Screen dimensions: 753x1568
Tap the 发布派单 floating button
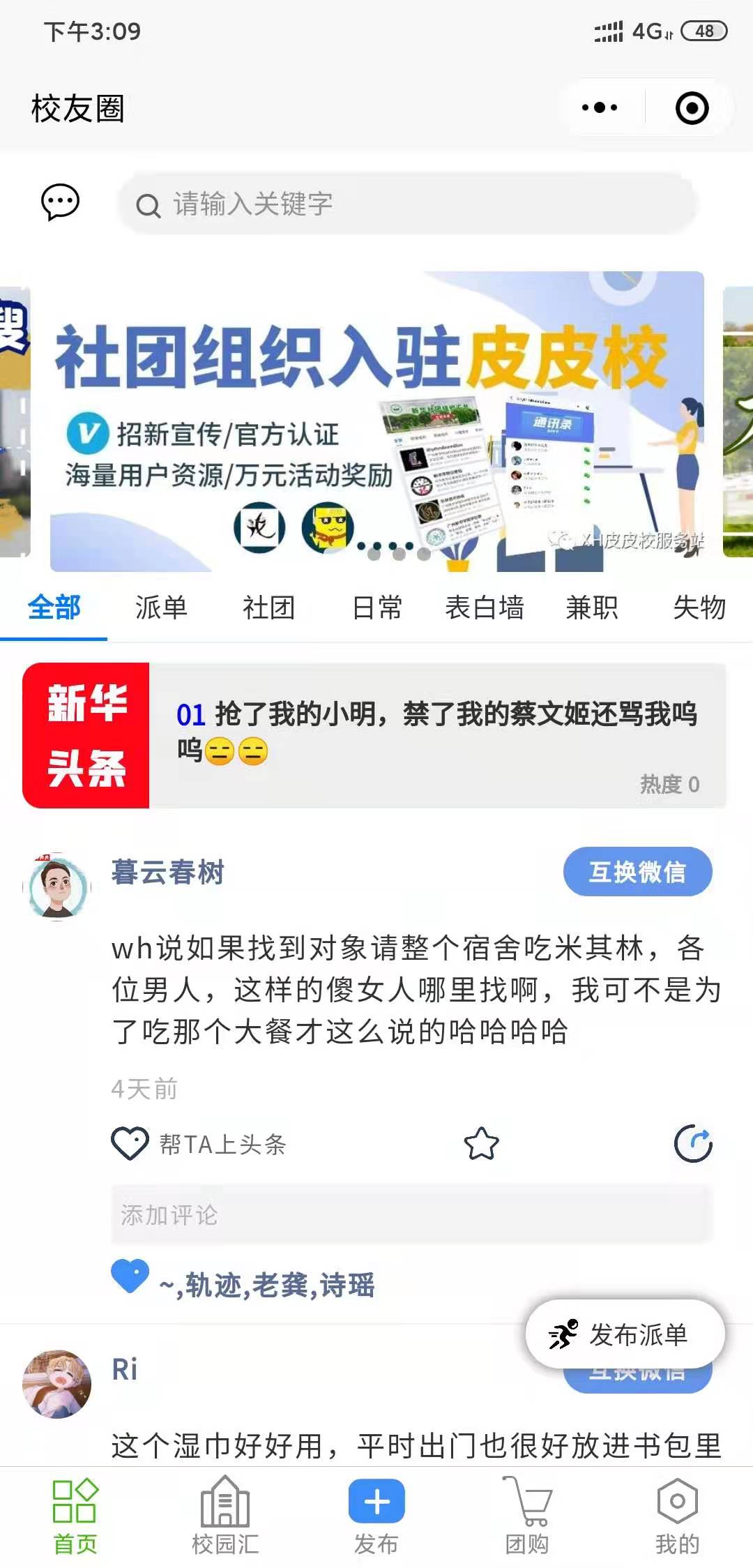pyautogui.click(x=625, y=1334)
